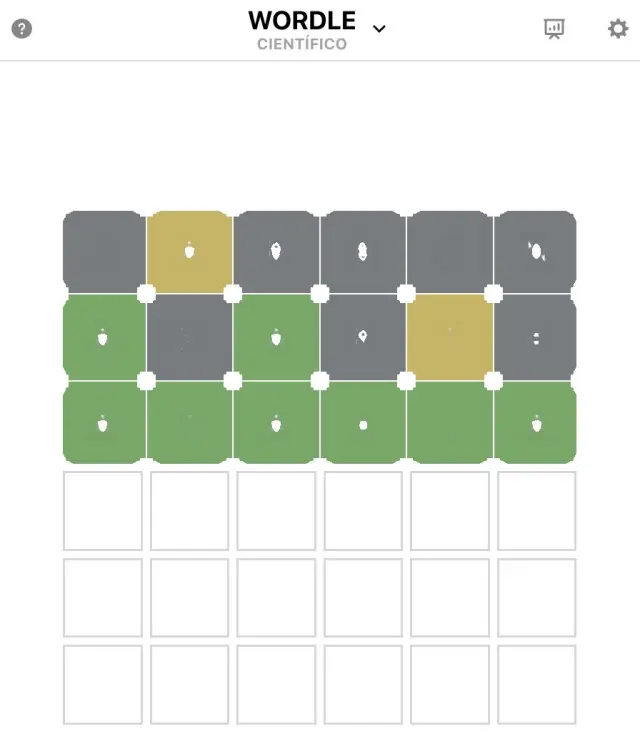Open the settings gear

(x=618, y=28)
